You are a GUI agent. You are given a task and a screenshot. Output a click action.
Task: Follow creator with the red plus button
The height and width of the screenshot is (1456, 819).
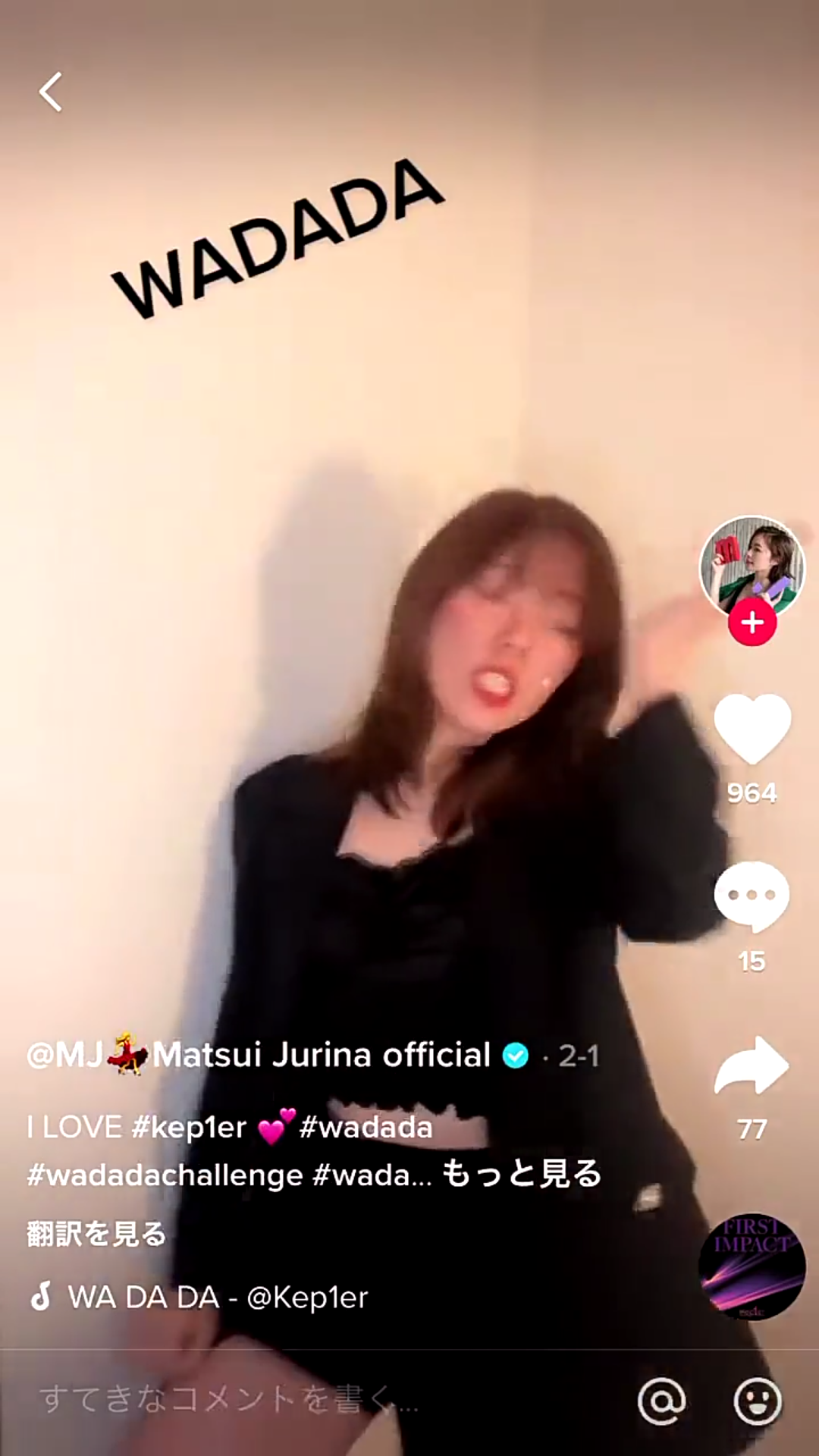tap(752, 623)
